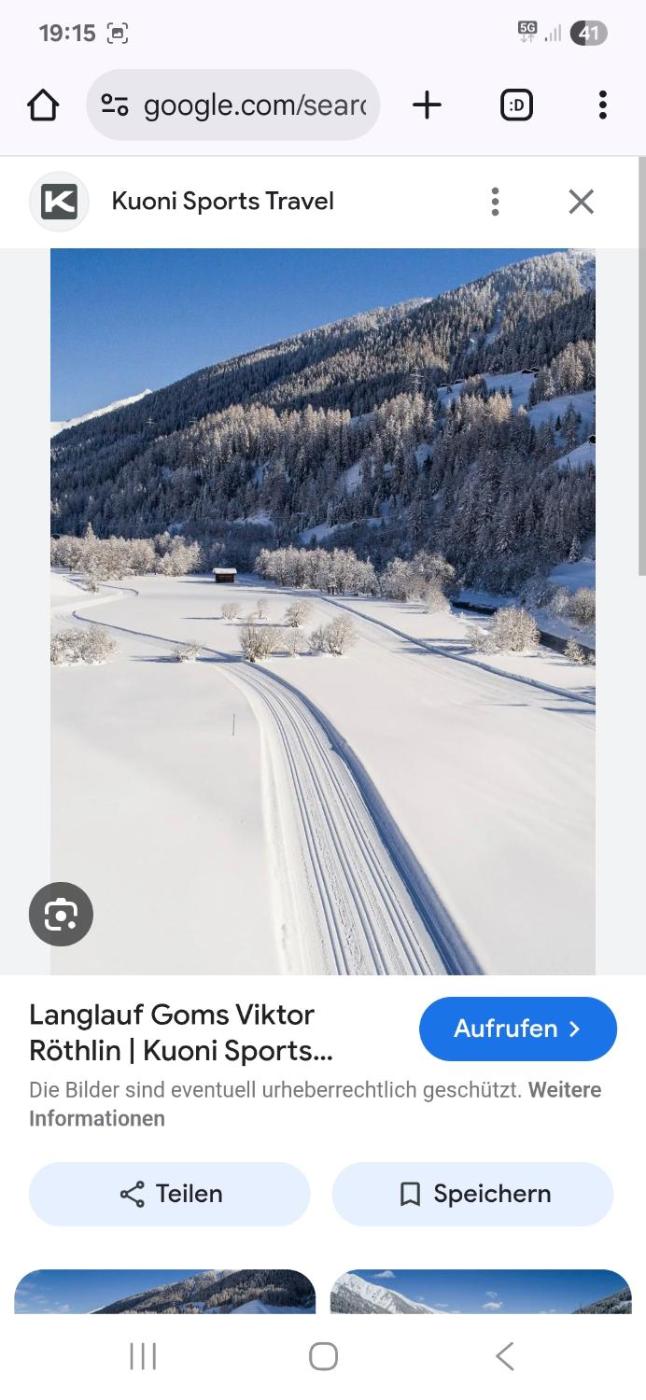Open options for the Kuoni Sports Travel image
The width and height of the screenshot is (646, 1400).
point(494,201)
